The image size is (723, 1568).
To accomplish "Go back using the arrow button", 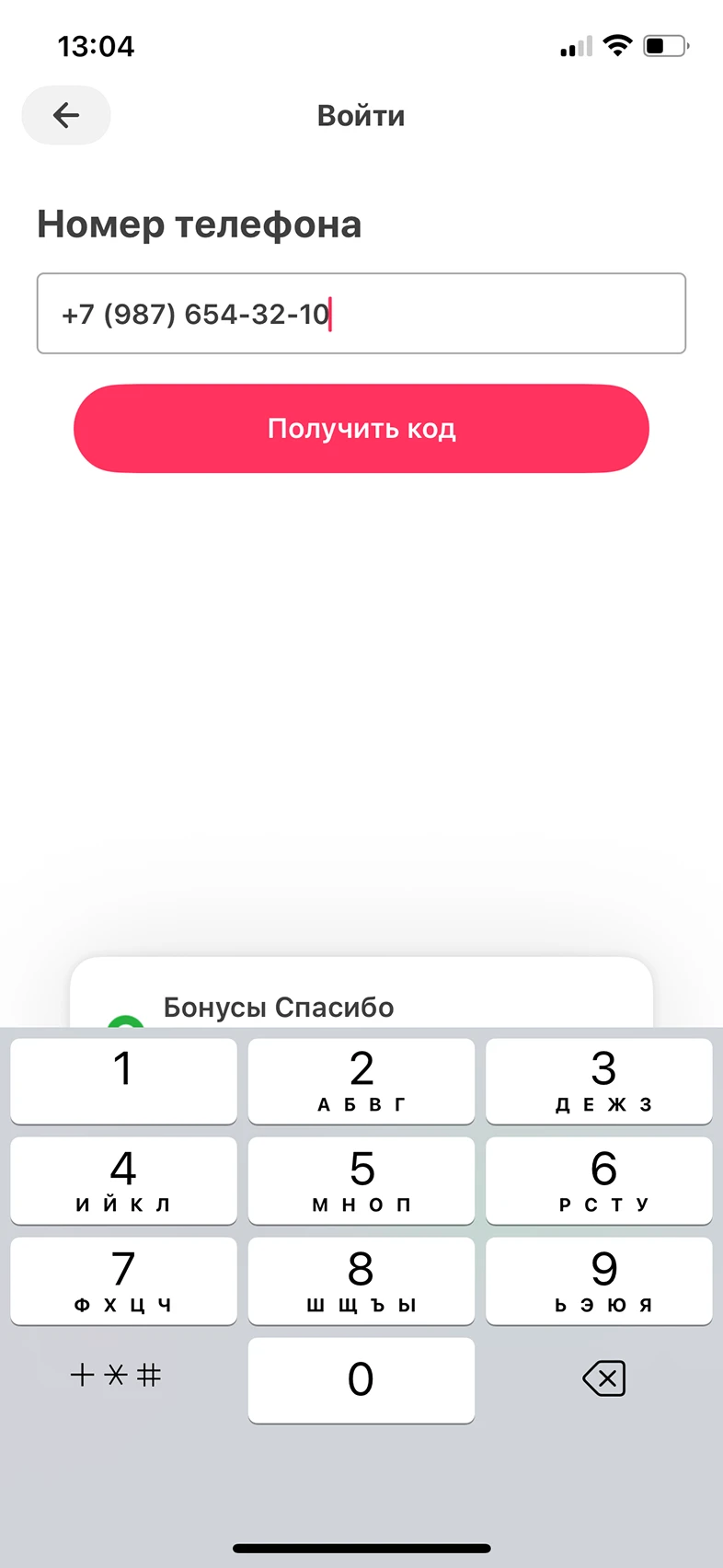I will 66,115.
